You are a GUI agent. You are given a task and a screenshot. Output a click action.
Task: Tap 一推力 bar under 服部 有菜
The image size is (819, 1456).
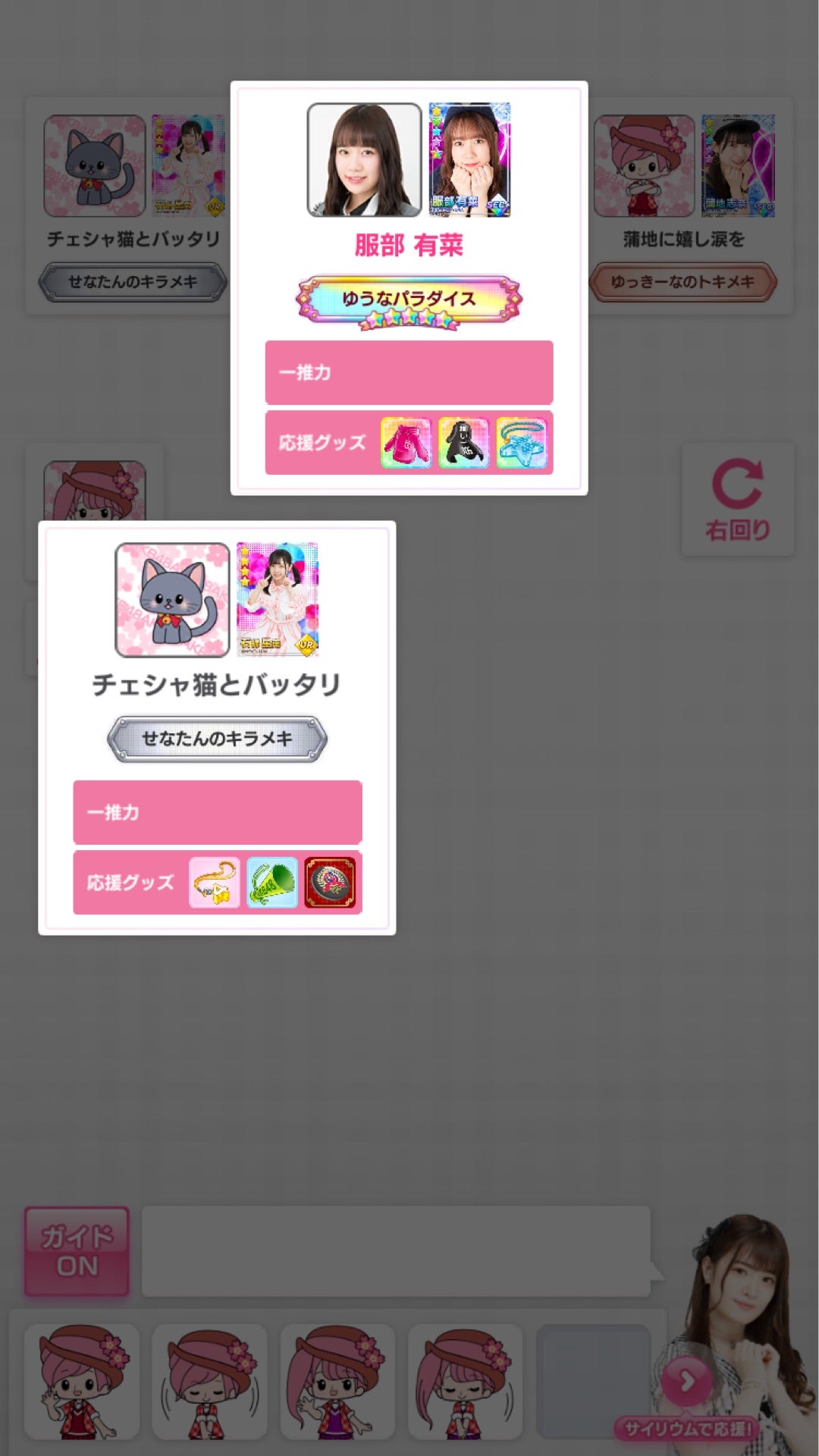coord(409,372)
